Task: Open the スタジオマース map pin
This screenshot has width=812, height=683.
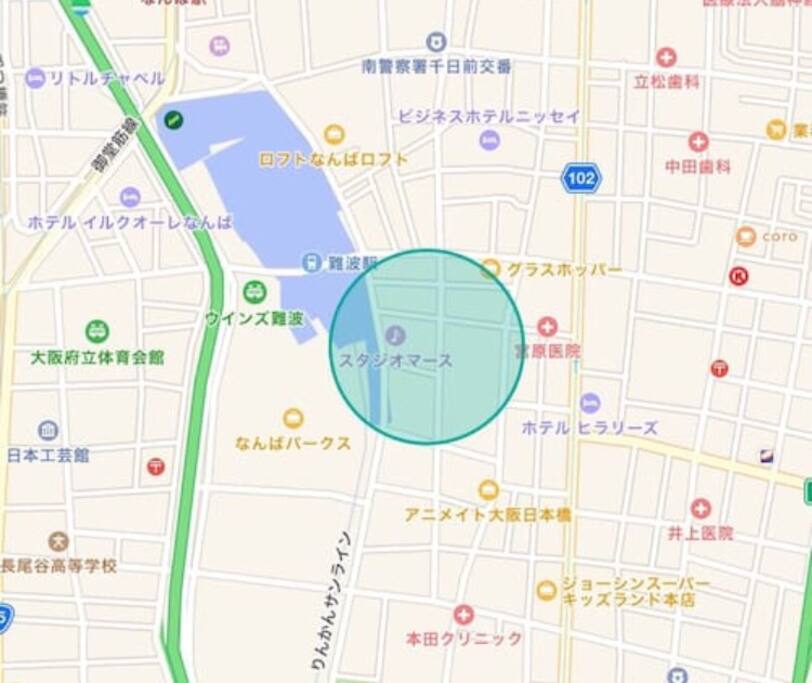Action: 396,334
